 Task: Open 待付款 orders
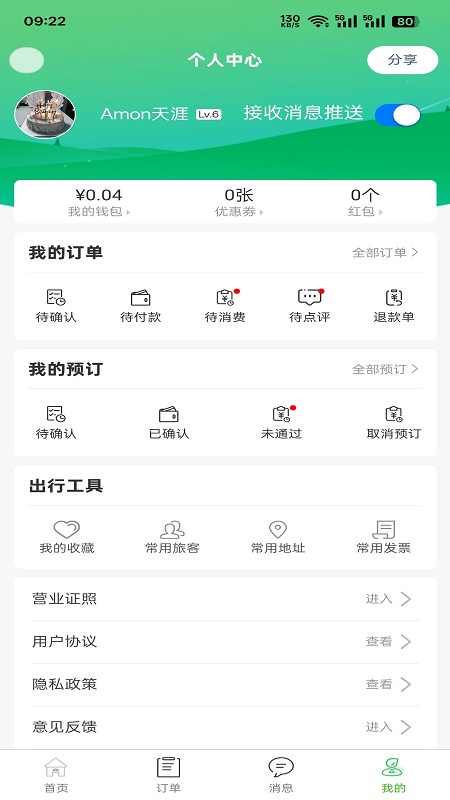(140, 306)
